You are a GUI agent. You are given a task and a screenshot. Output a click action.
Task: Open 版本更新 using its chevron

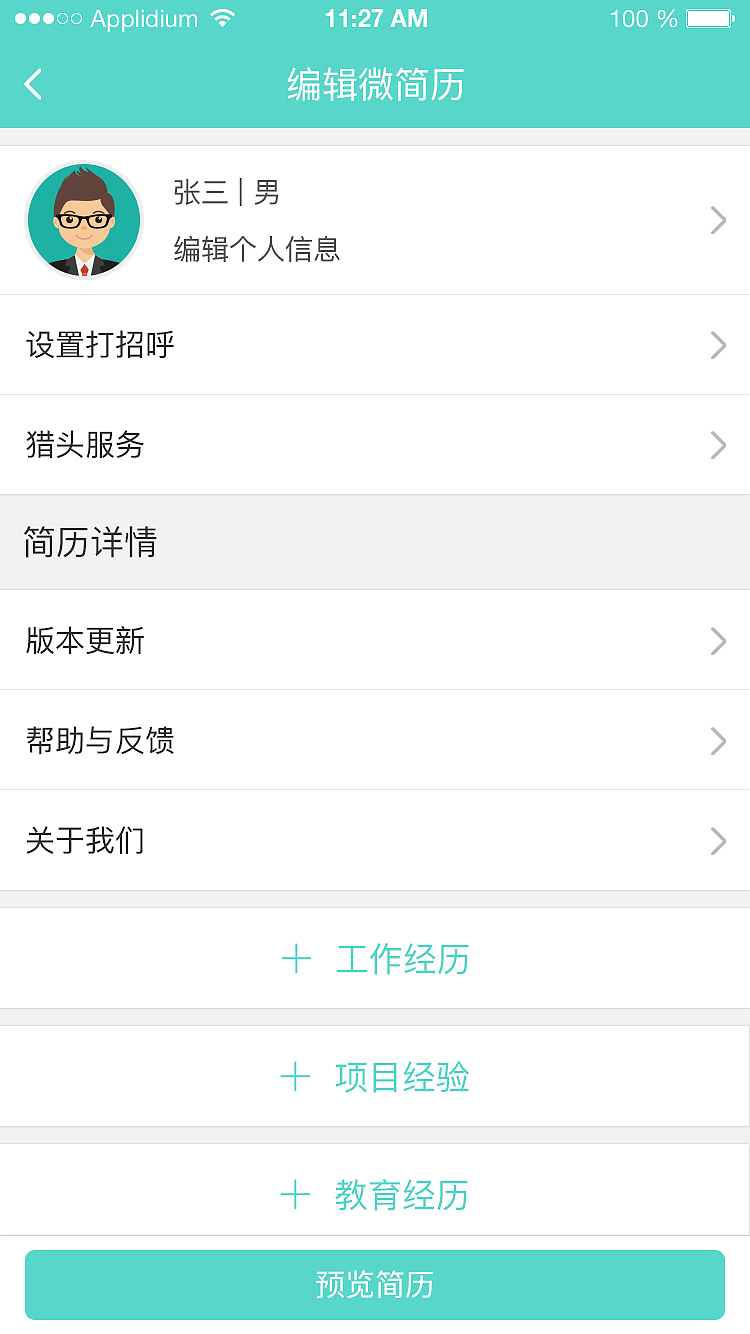[x=718, y=641]
